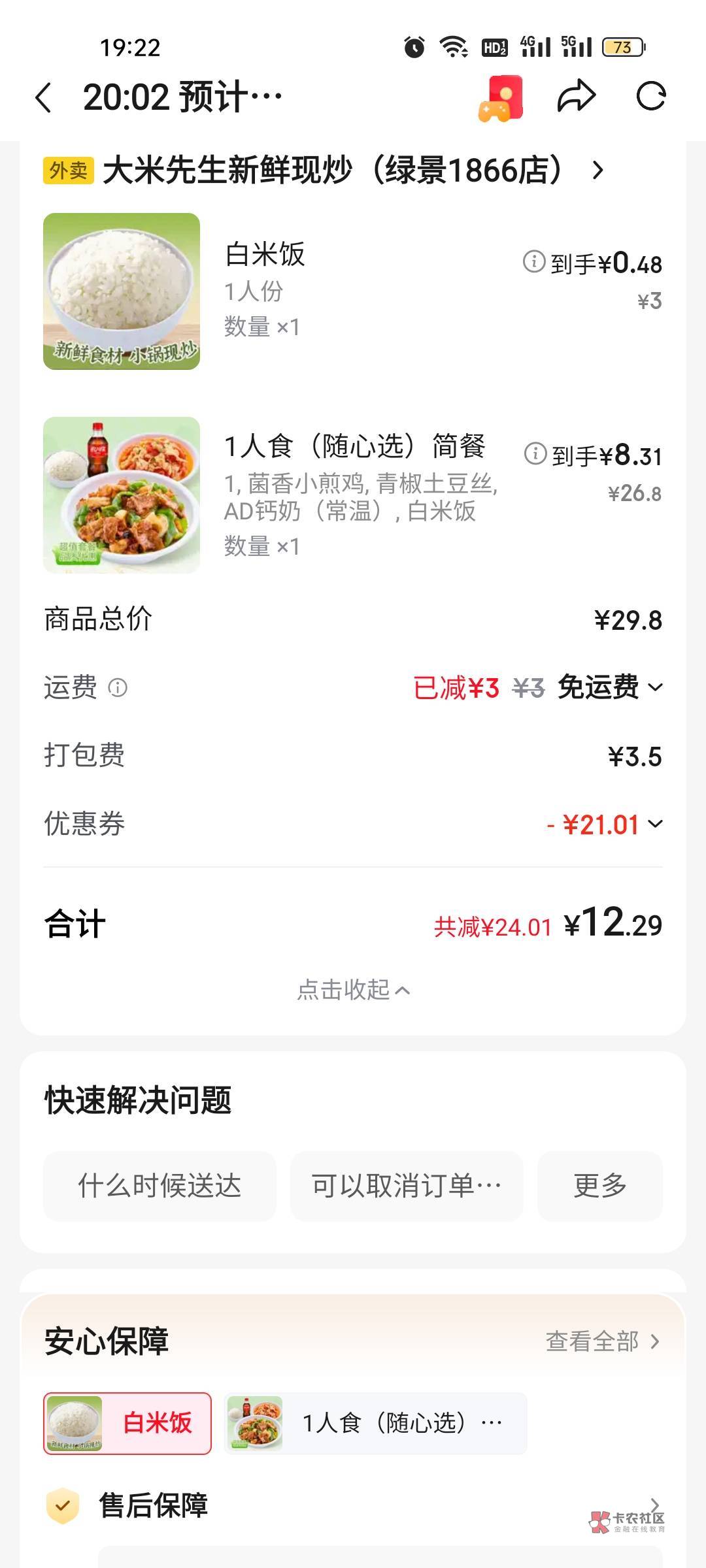Expand the 免运费 details

point(611,687)
